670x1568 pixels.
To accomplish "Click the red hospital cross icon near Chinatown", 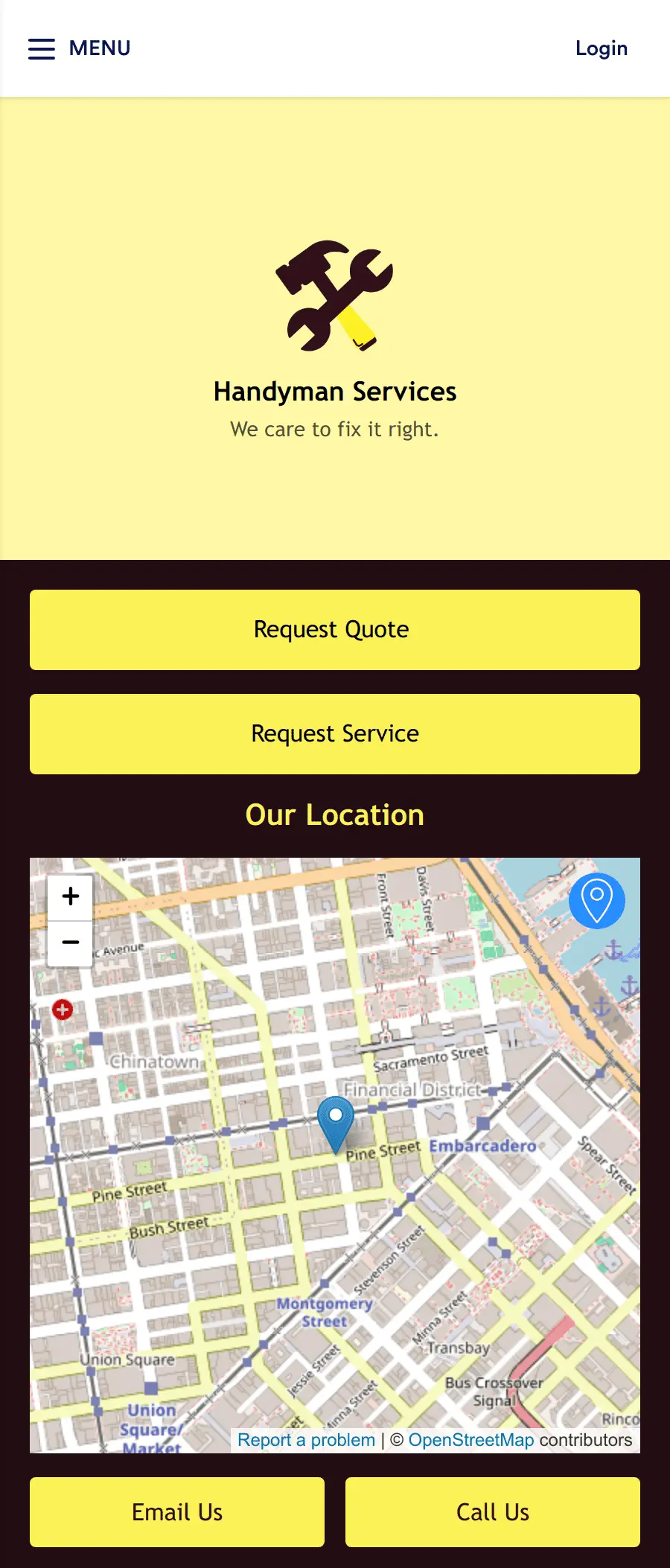I will (x=62, y=1010).
